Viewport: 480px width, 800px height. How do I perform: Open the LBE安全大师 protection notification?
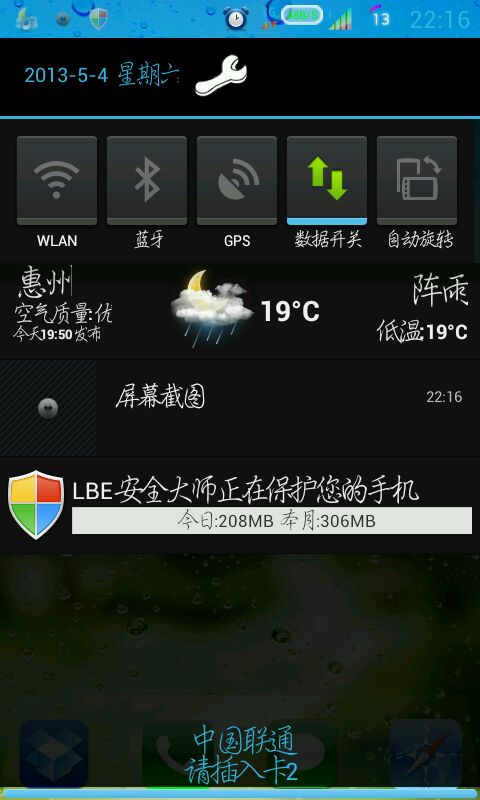(240, 505)
